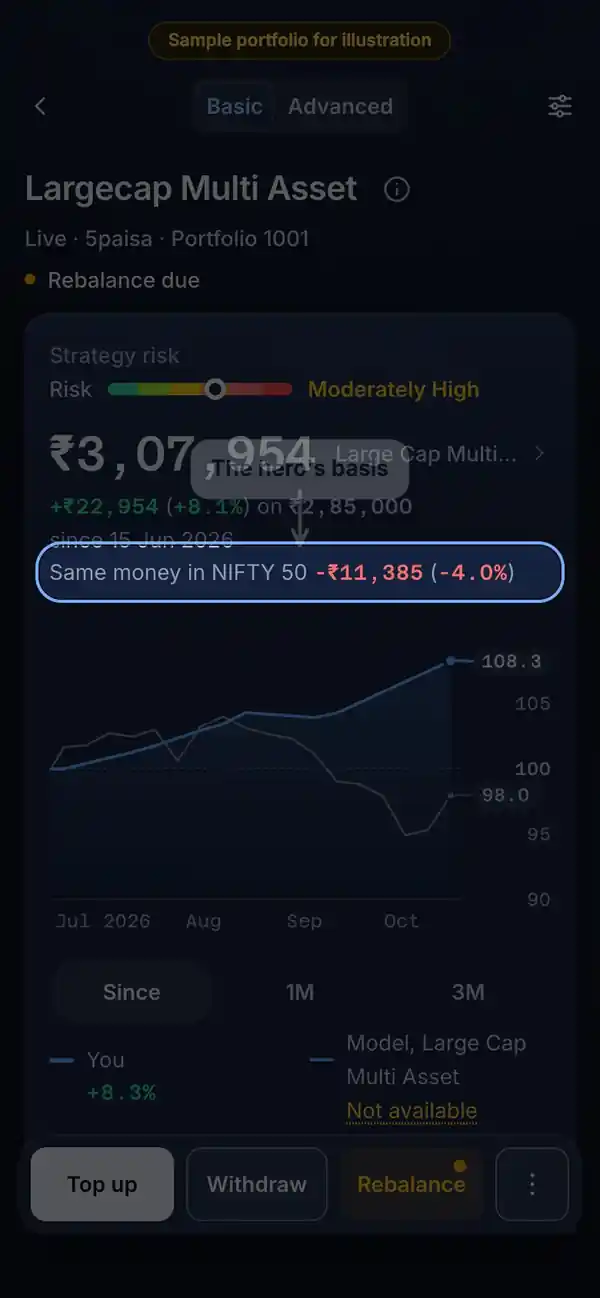This screenshot has width=600, height=1298.
Task: Switch to the Advanced view
Action: click(340, 106)
